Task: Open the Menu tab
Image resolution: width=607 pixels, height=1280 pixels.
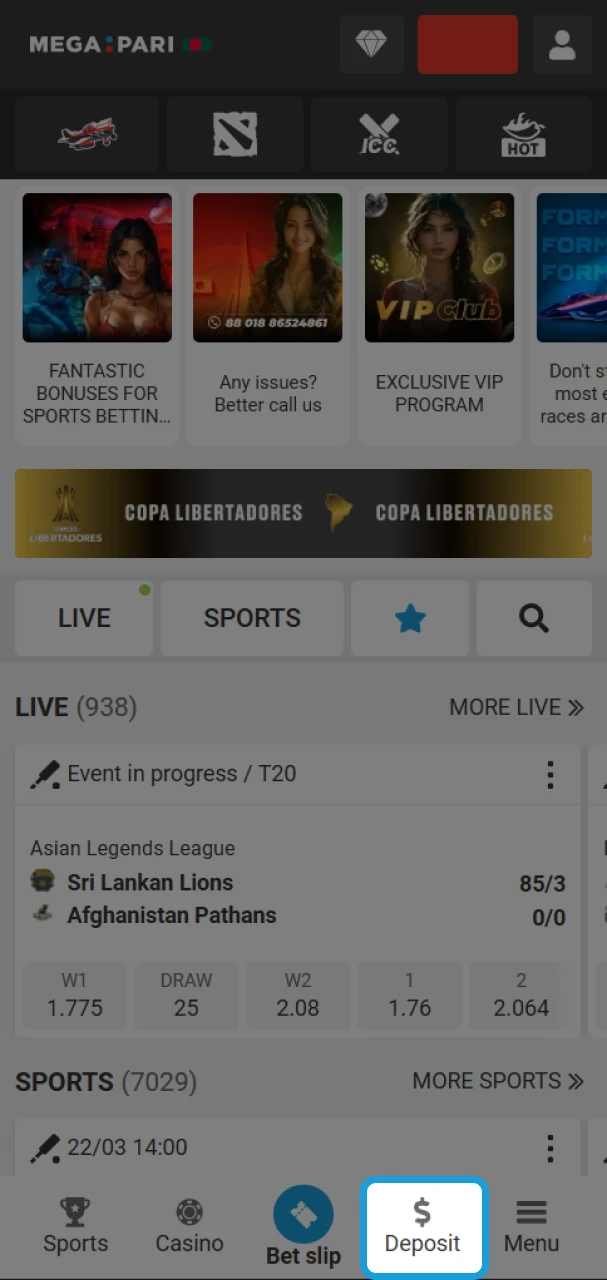Action: tap(531, 1227)
